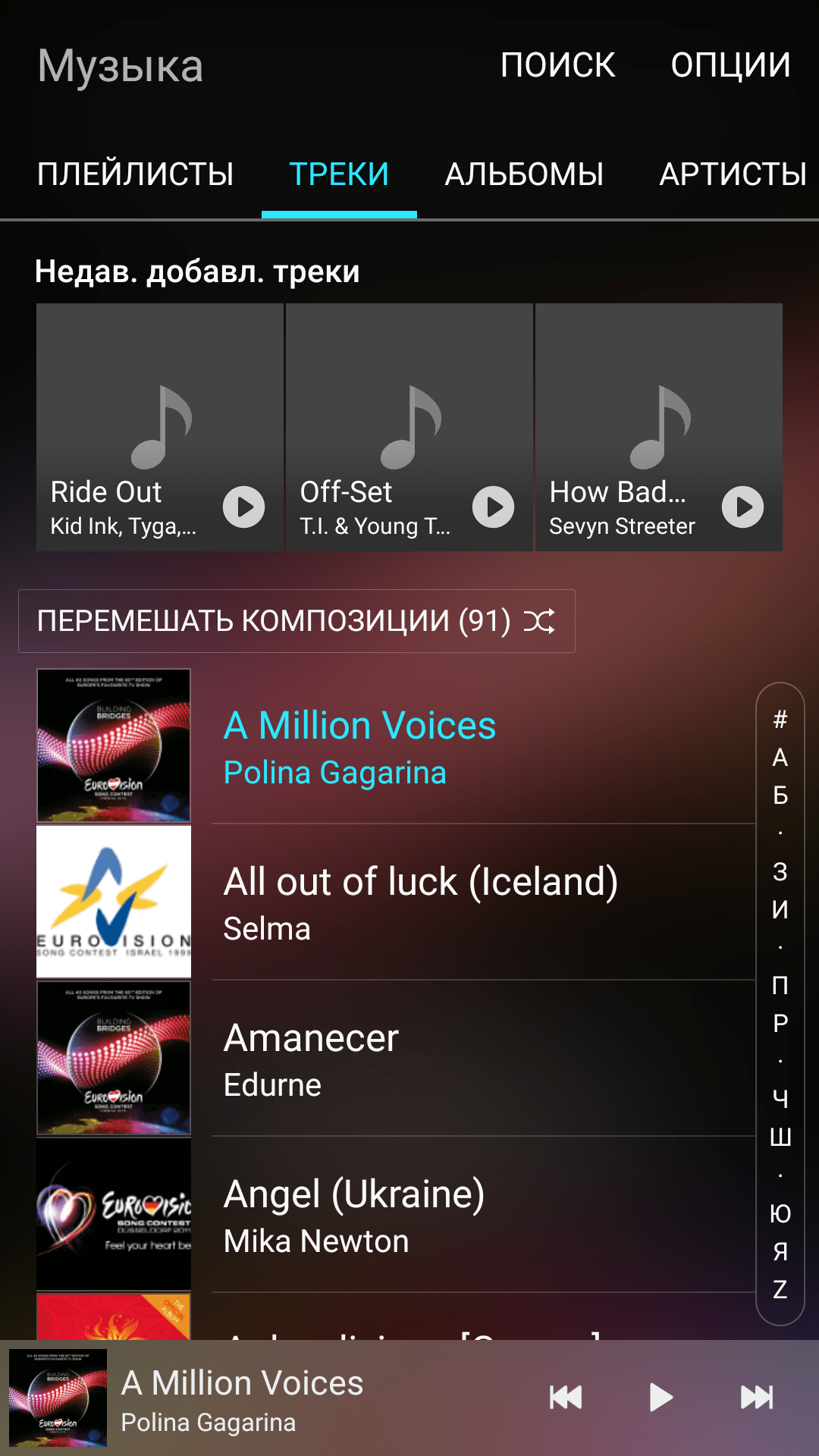Tap play in the bottom mini player
The height and width of the screenshot is (1456, 819).
coord(661,1397)
